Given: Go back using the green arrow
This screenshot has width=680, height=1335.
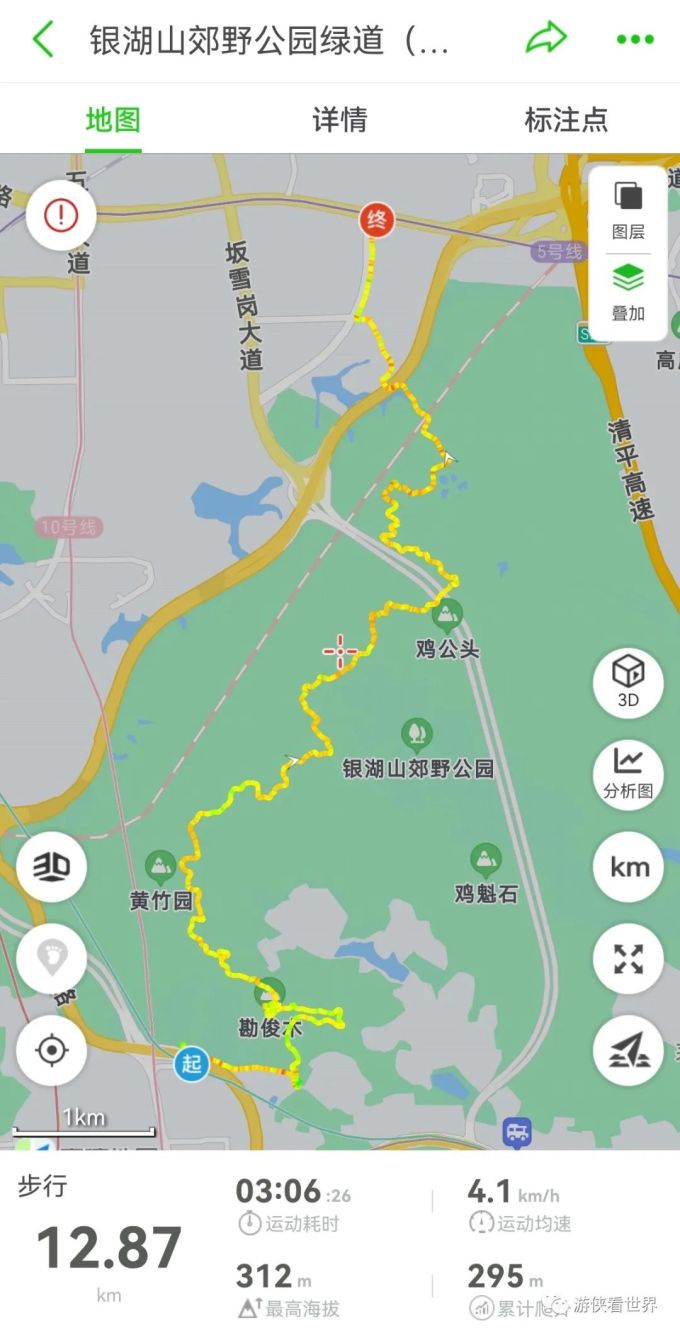Looking at the screenshot, I should (x=43, y=40).
